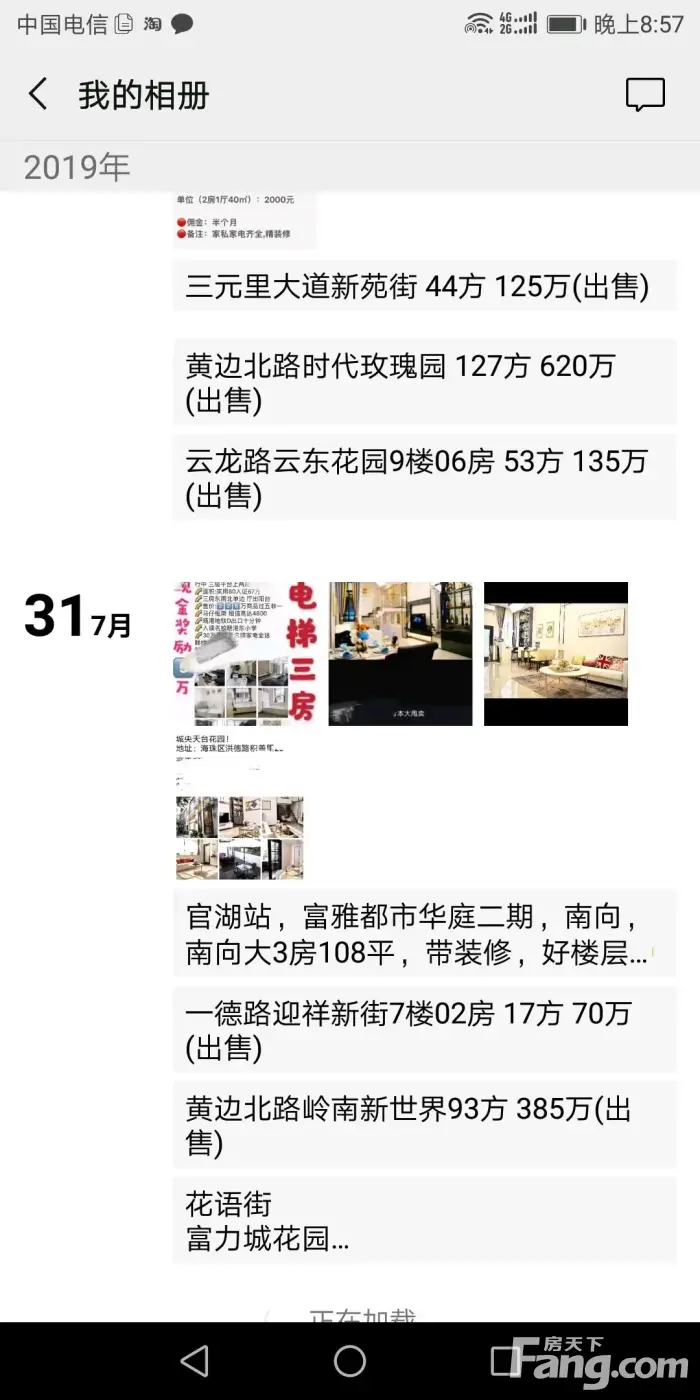The height and width of the screenshot is (1400, 700).
Task: Open post 黄边北路时代玫瑰园 127方 620万
Action: tap(424, 382)
